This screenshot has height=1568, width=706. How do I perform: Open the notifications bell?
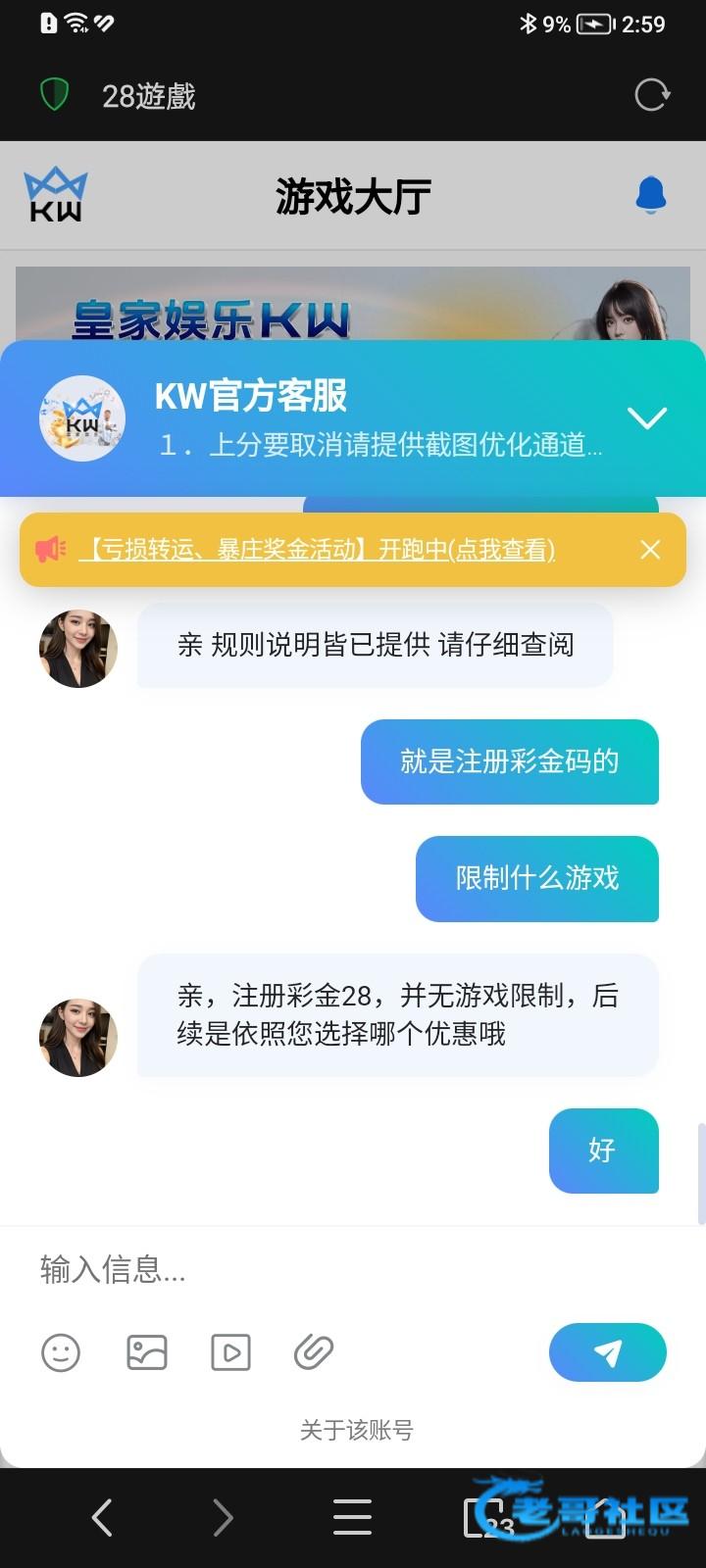point(651,195)
